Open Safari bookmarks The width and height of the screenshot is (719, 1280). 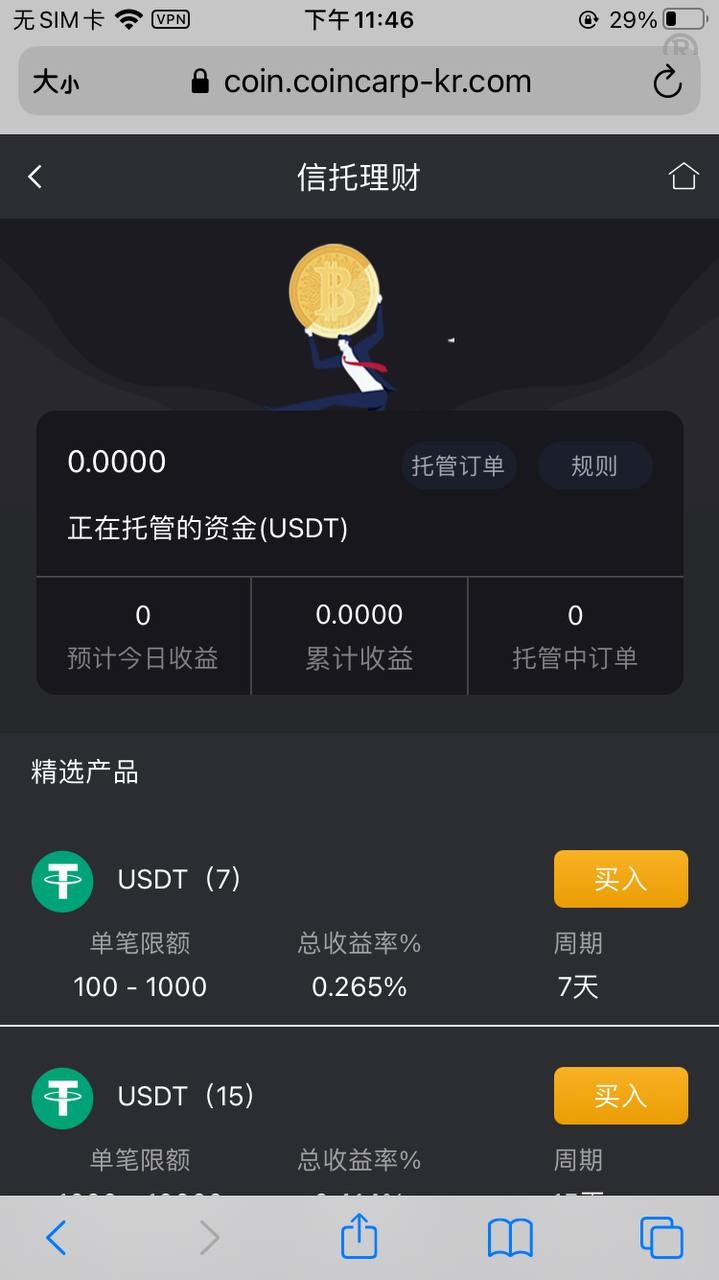click(510, 1238)
